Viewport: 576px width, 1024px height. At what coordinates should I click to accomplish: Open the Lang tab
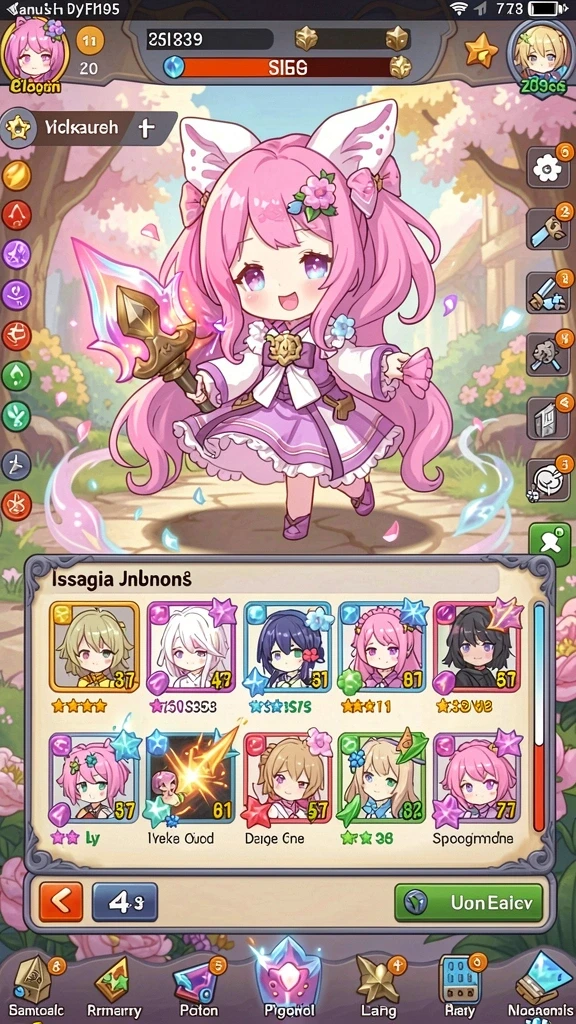tap(379, 986)
